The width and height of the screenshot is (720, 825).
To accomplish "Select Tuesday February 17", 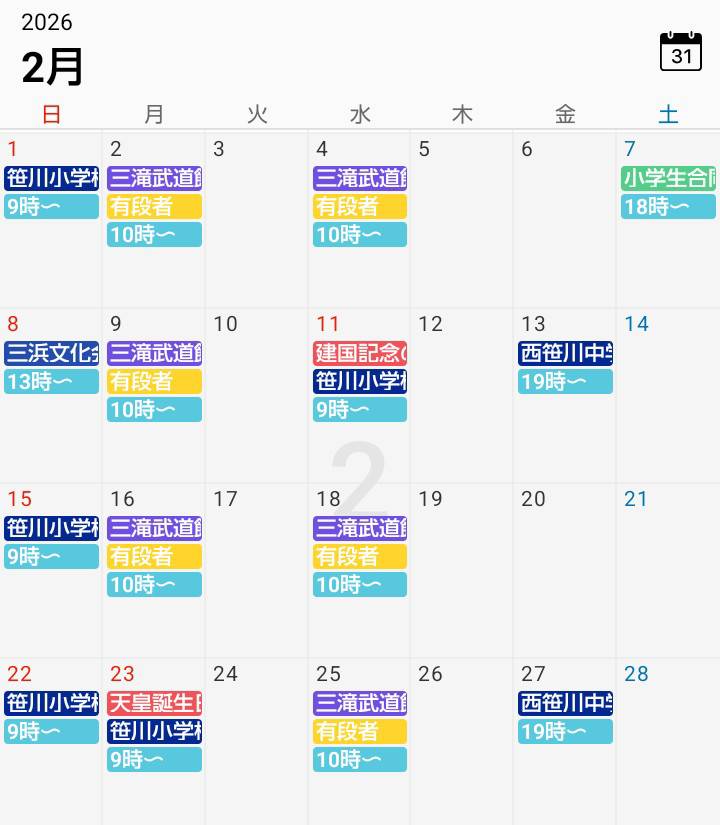I will pyautogui.click(x=257, y=568).
